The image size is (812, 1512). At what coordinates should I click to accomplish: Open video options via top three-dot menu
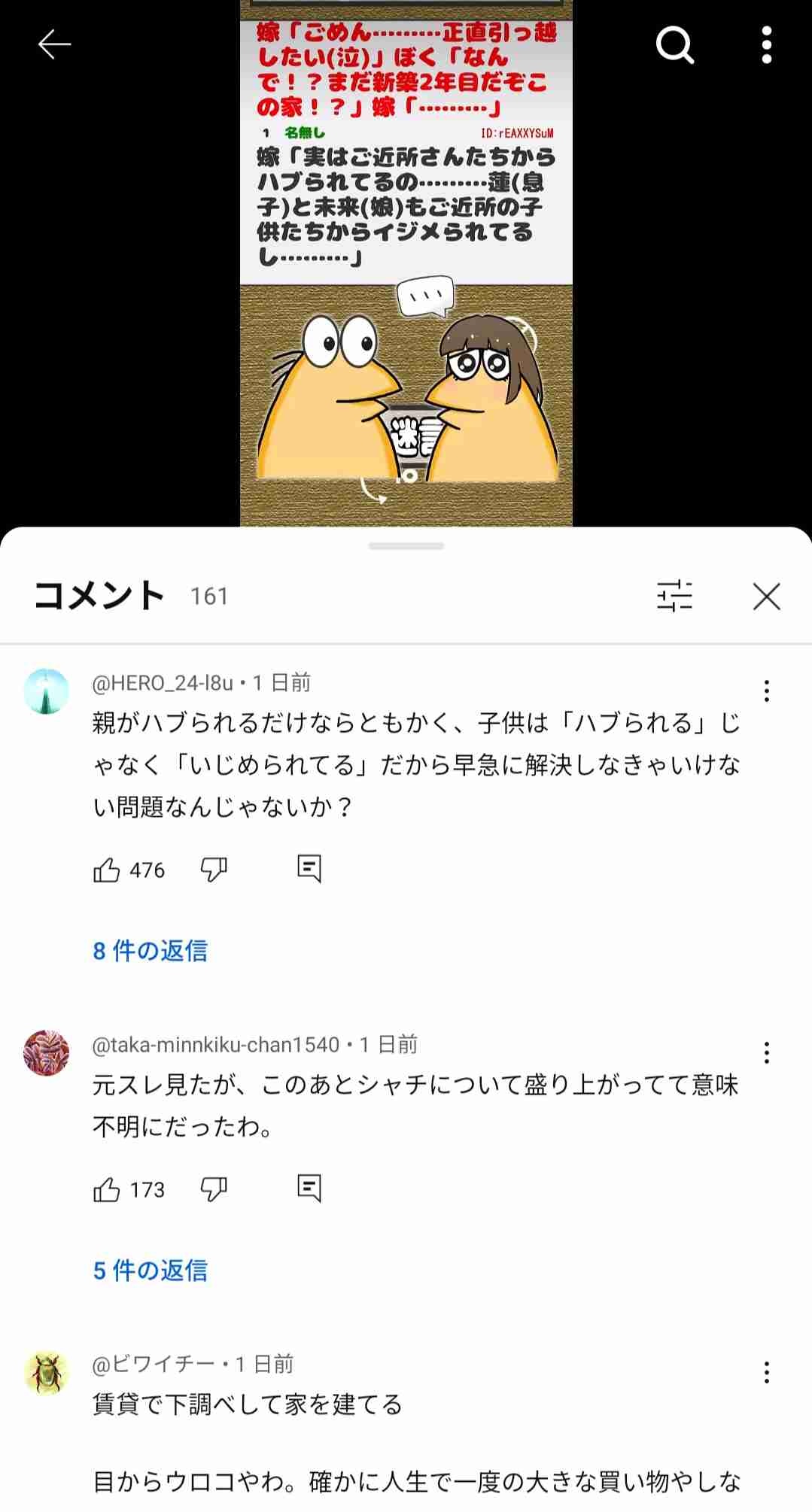click(766, 47)
